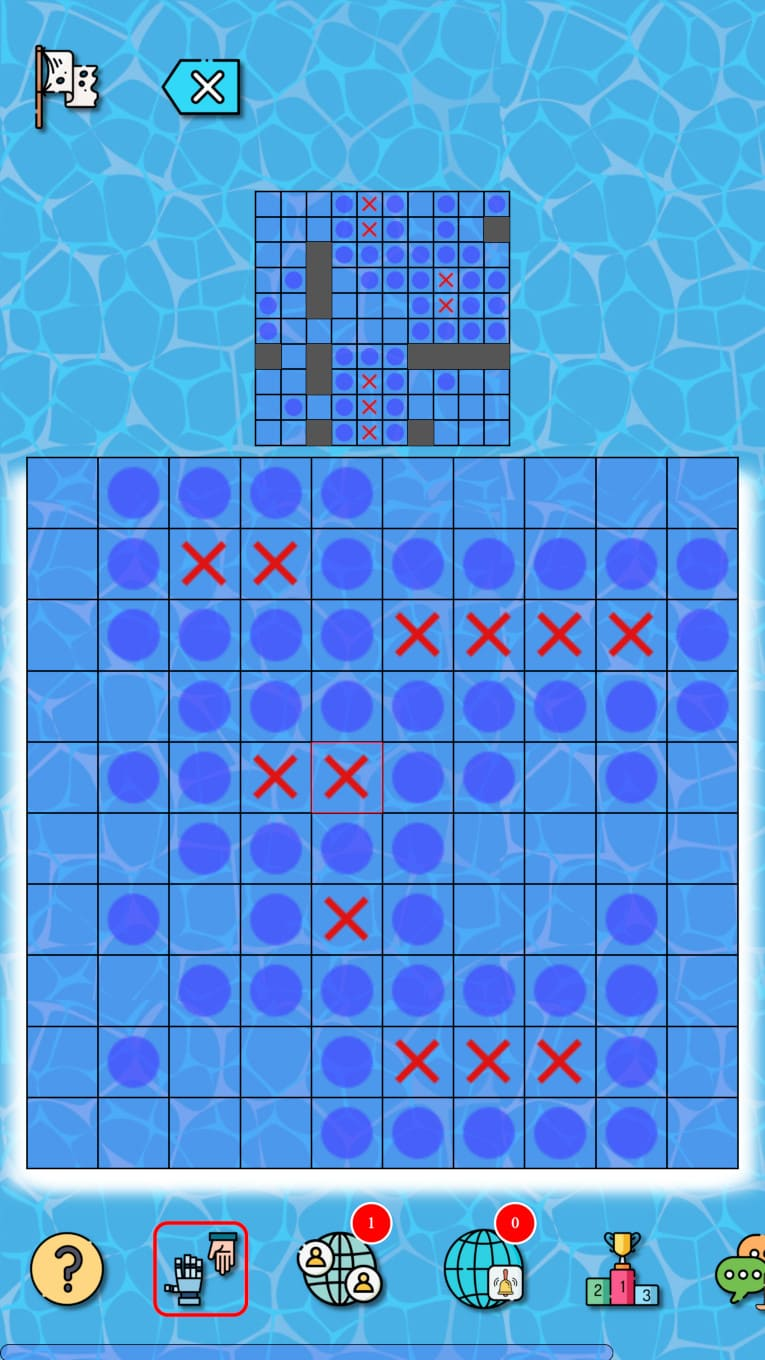The image size is (765, 1360).
Task: Open the globe with bell invitations
Action: (x=484, y=1269)
